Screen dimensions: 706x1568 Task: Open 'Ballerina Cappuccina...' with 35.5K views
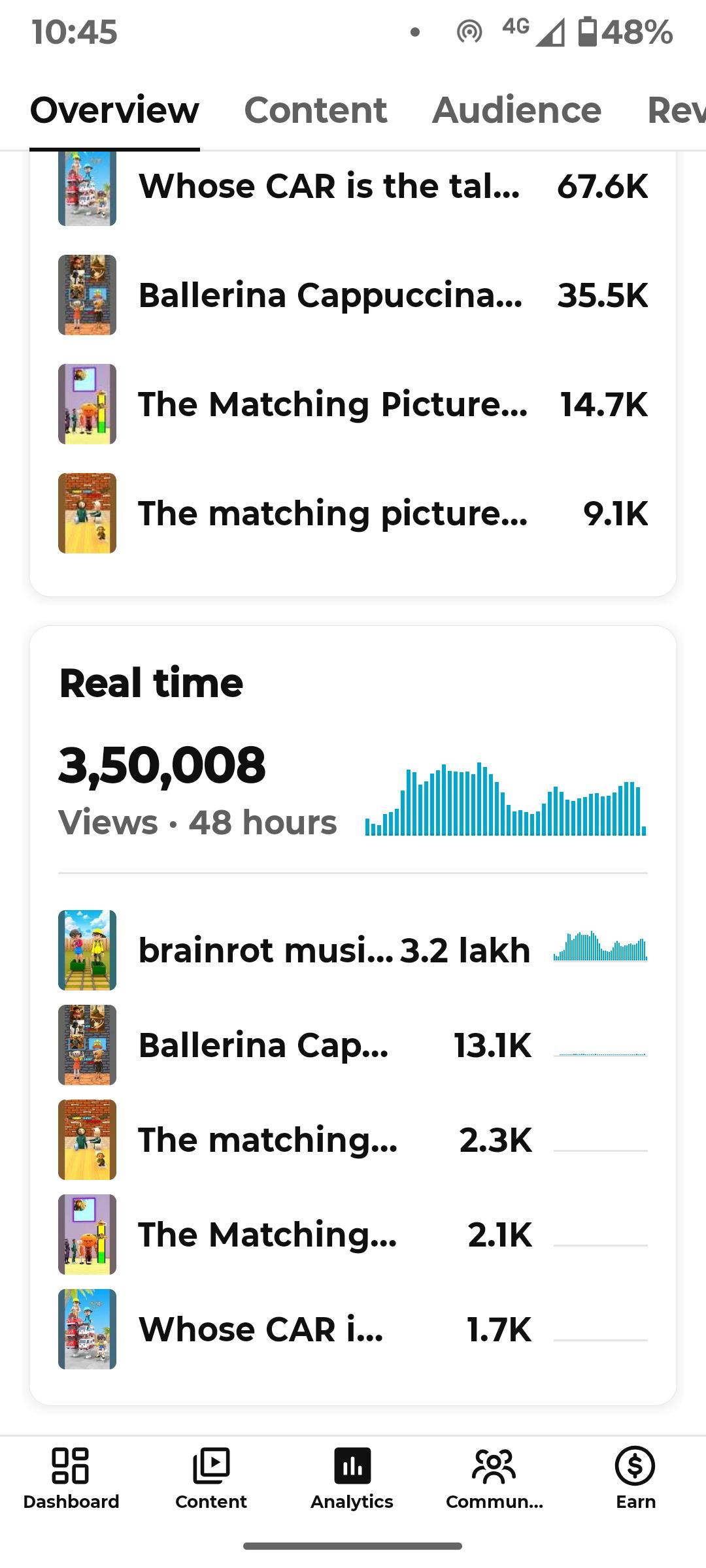pyautogui.click(x=353, y=295)
